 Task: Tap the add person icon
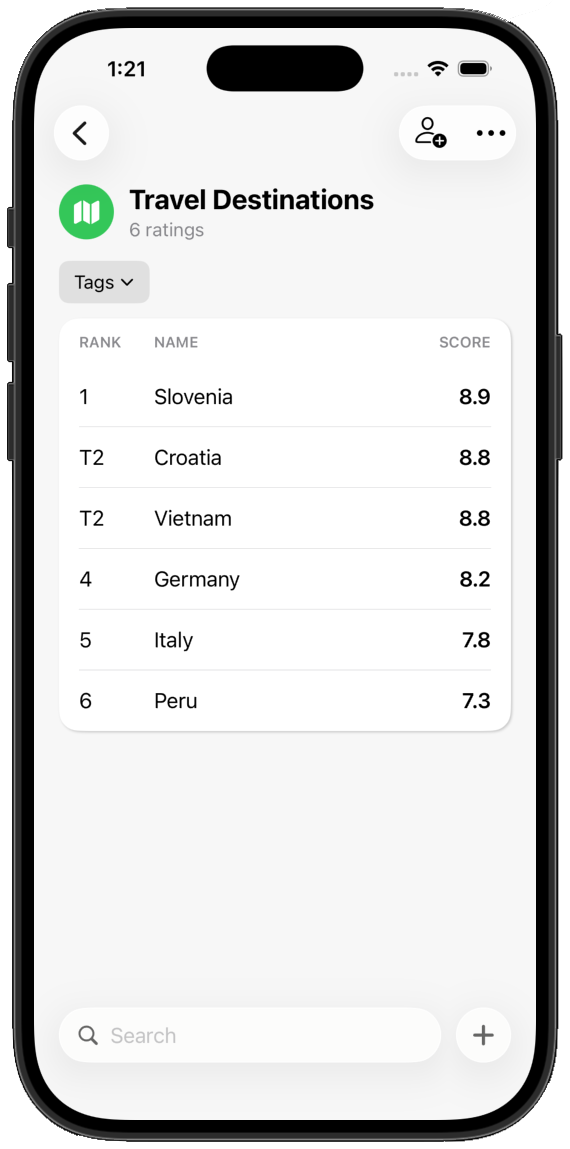click(x=430, y=133)
